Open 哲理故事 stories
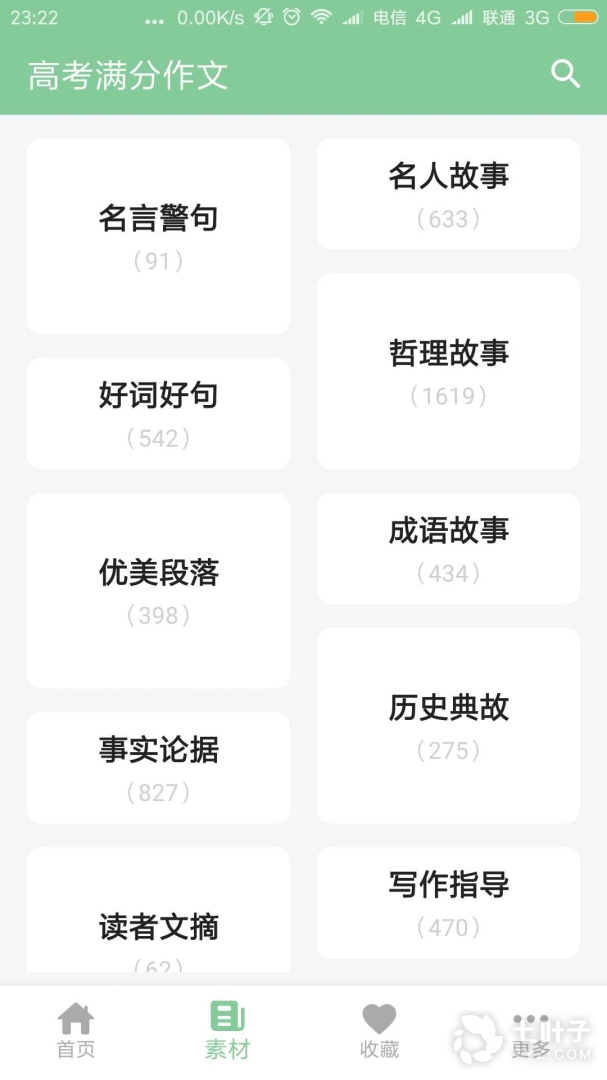 pos(448,371)
